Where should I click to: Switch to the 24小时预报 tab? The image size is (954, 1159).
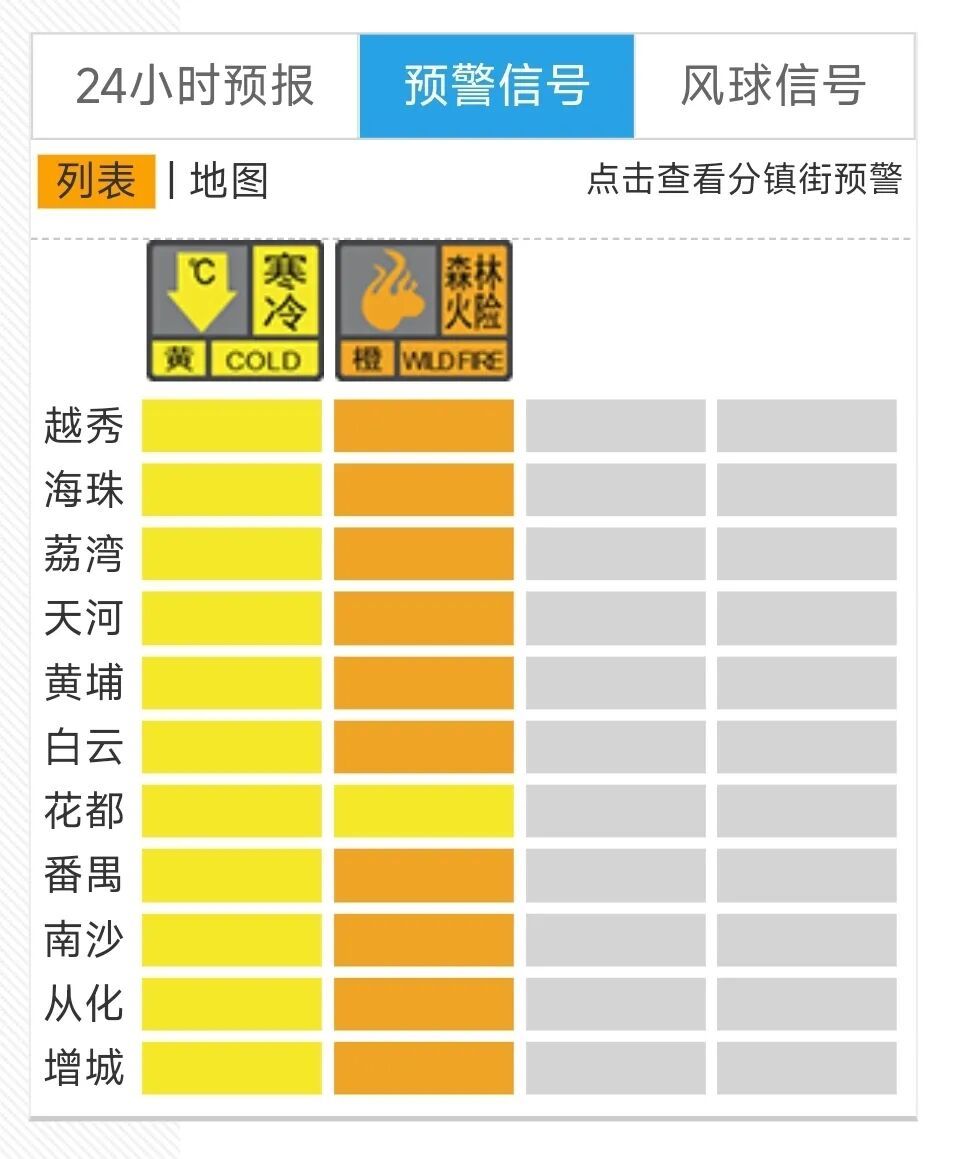pos(196,86)
